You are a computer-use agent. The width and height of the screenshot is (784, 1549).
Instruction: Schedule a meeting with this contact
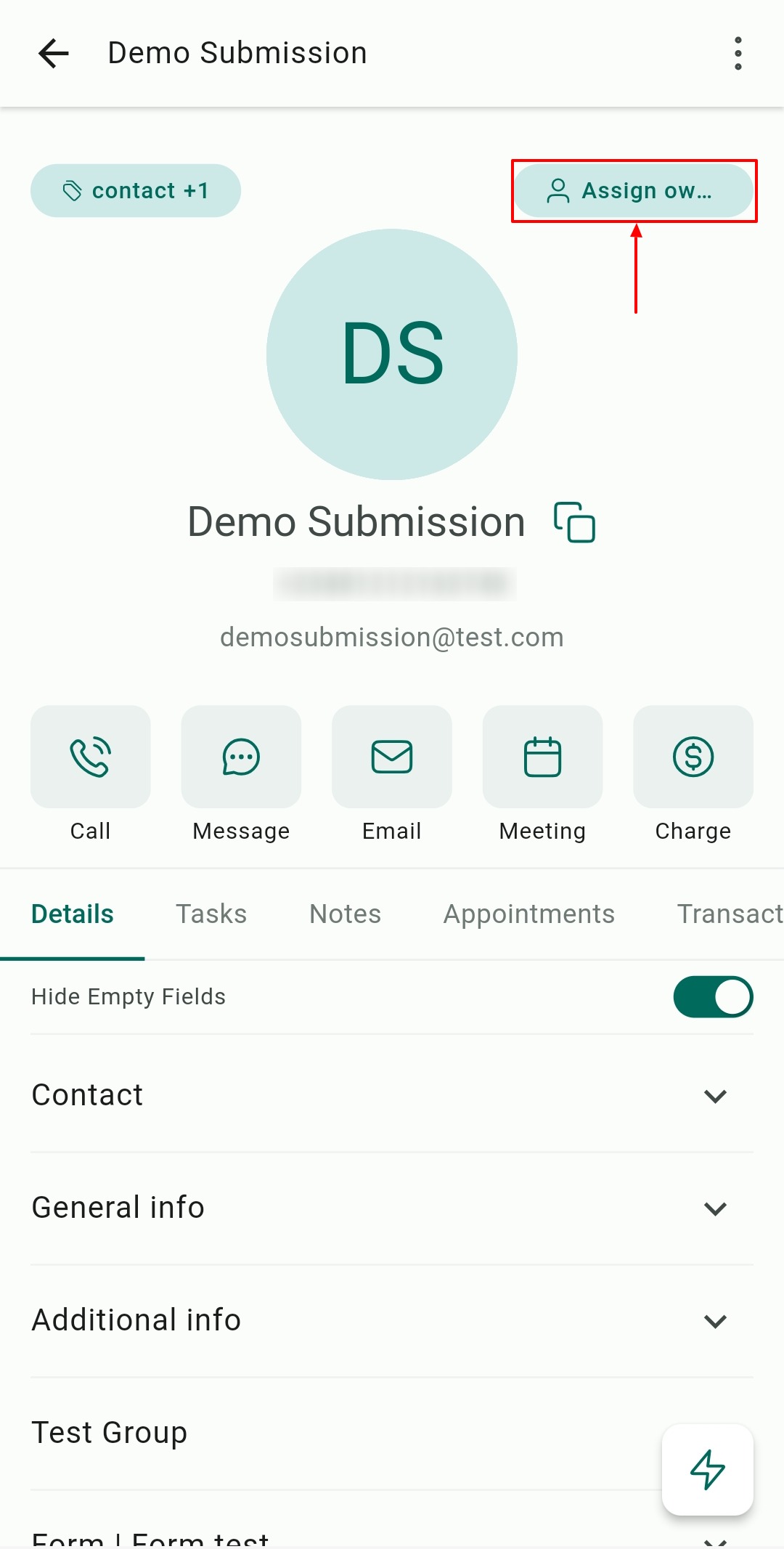[542, 757]
